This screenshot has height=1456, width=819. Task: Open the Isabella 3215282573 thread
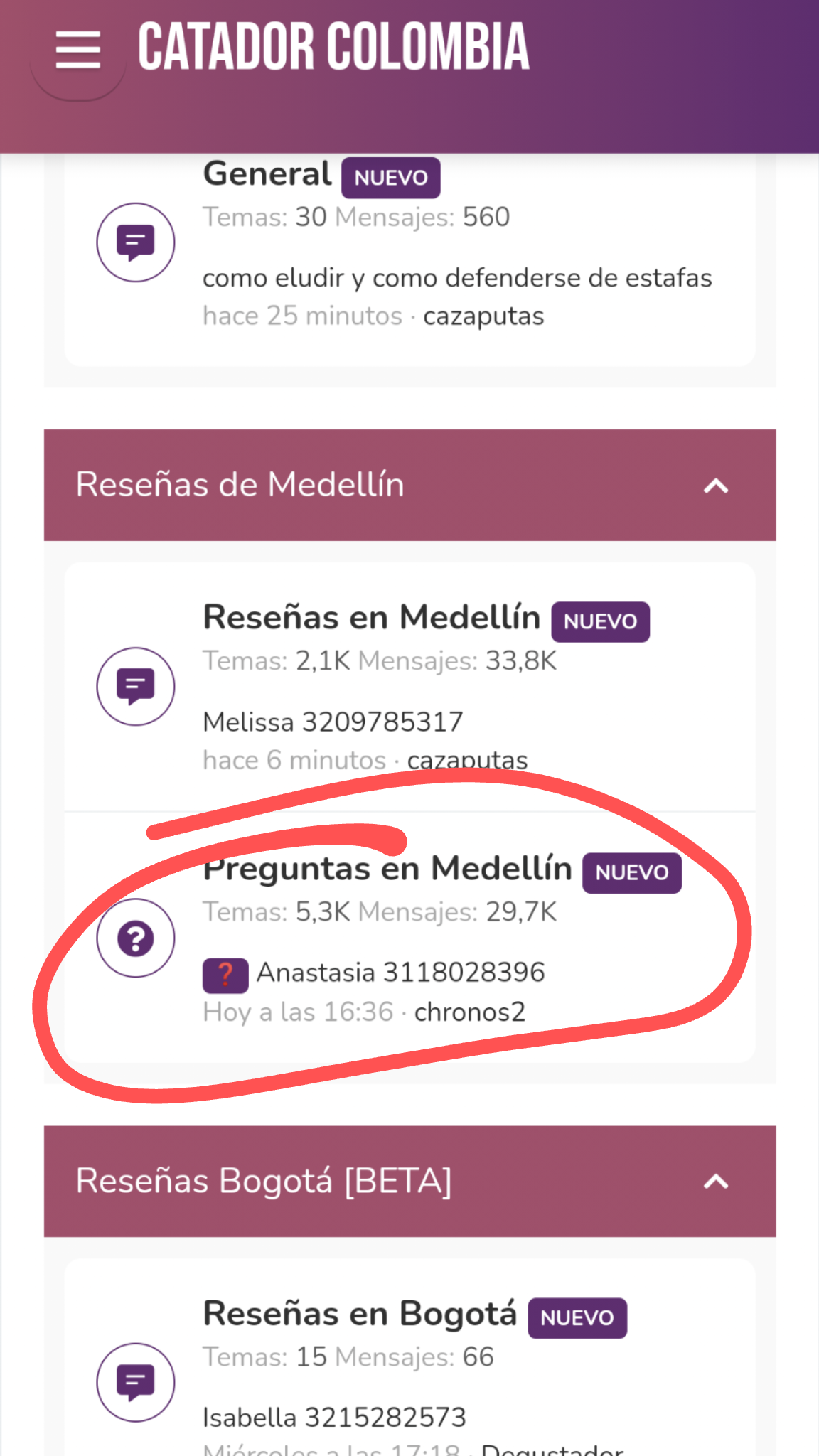[334, 1418]
